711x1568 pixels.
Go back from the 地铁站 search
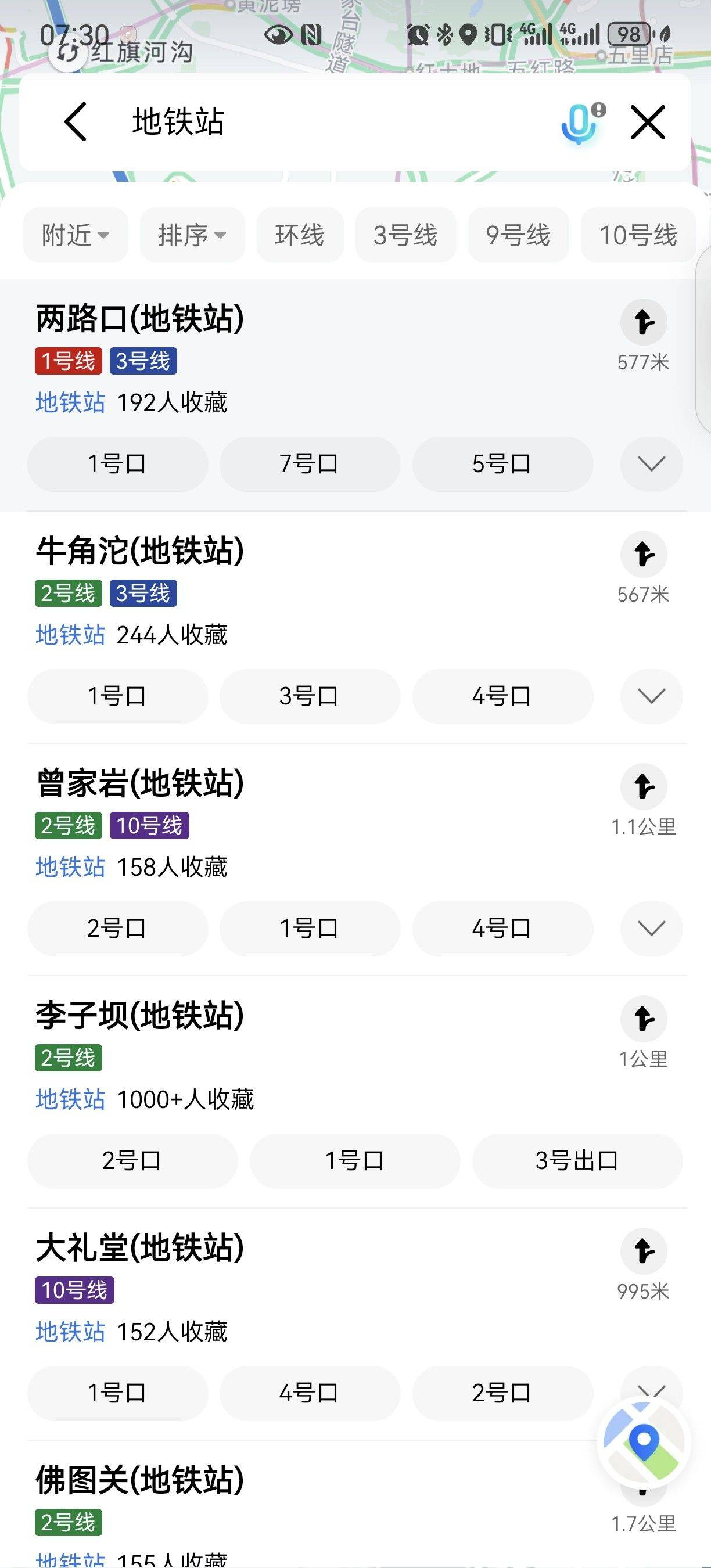[x=76, y=122]
